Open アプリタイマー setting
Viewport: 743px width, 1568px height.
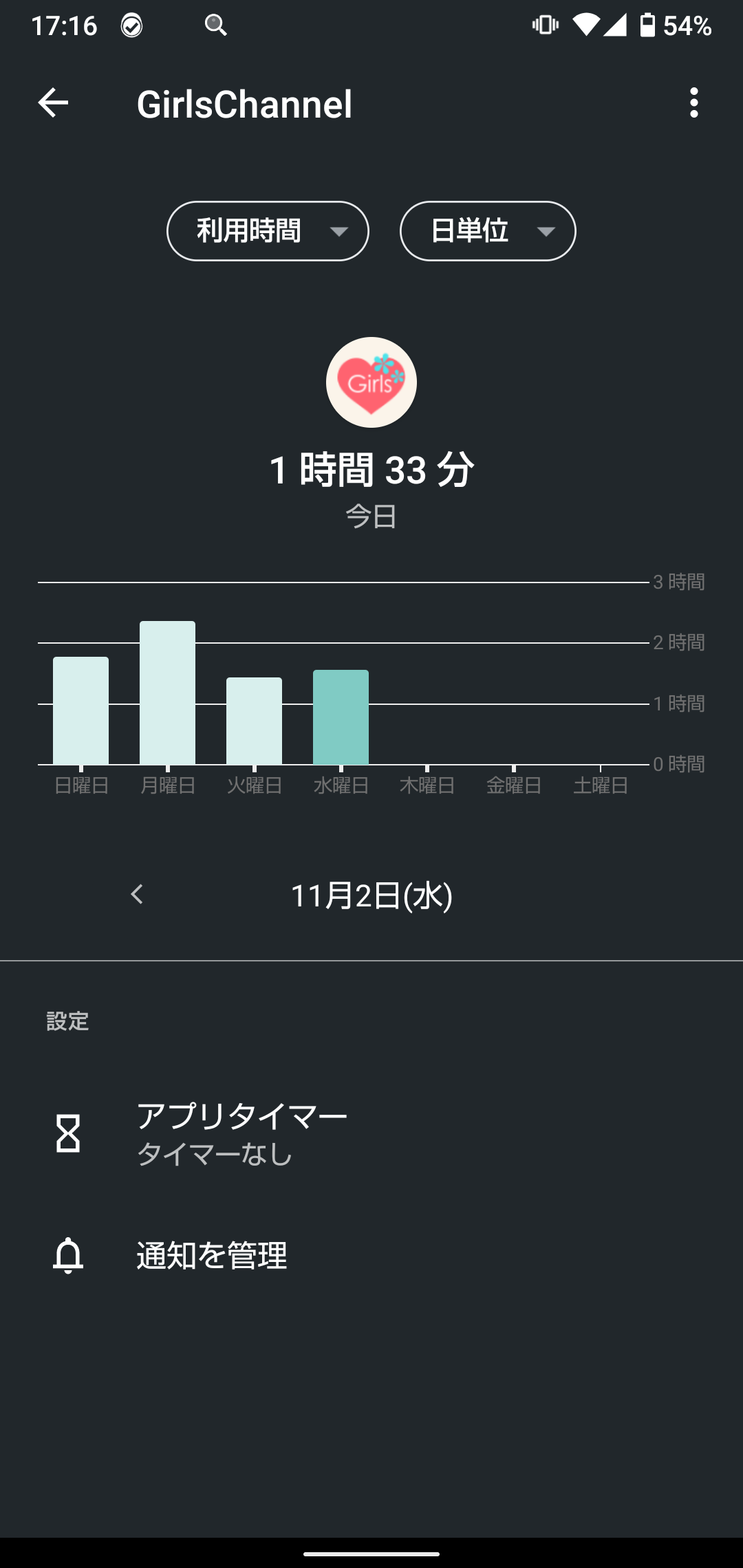(371, 1133)
